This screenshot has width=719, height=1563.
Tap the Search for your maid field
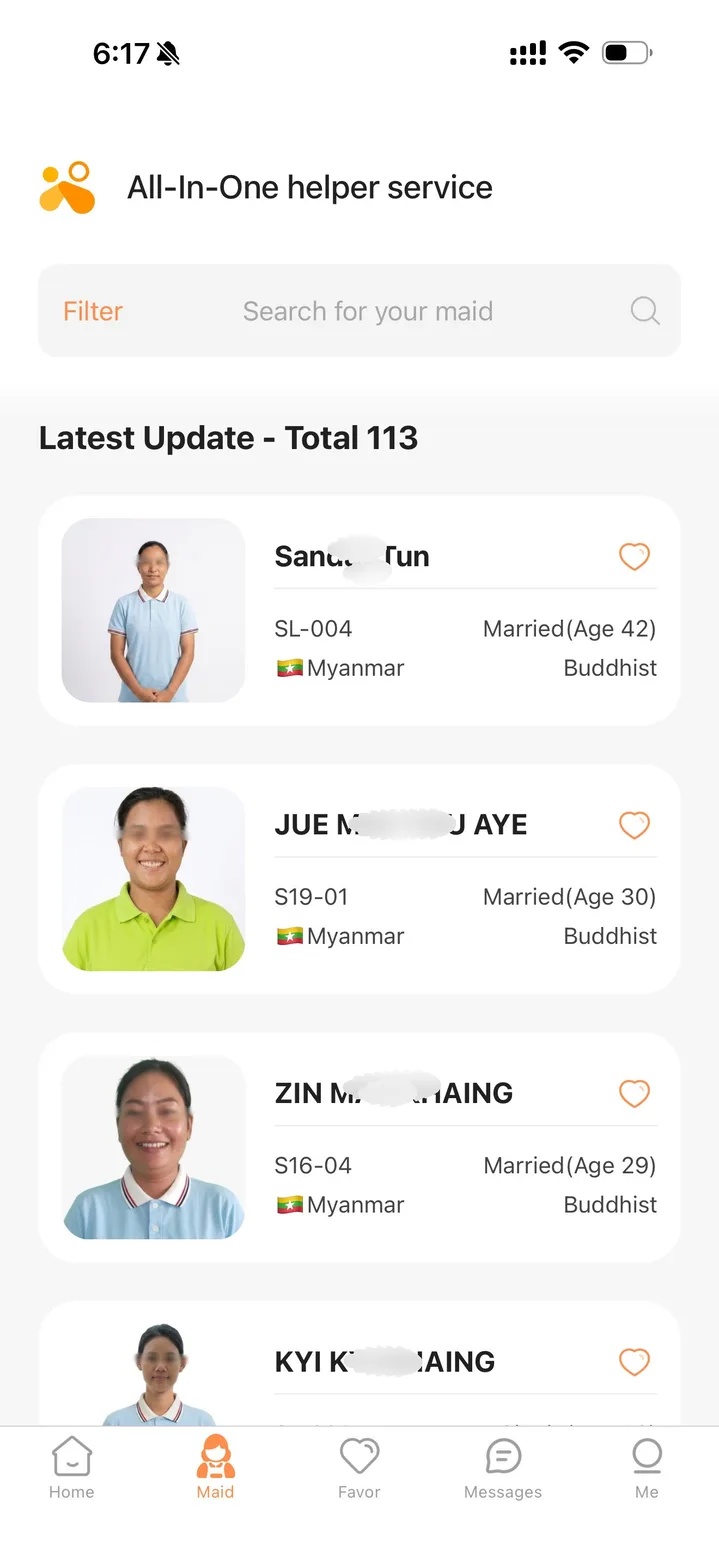368,311
